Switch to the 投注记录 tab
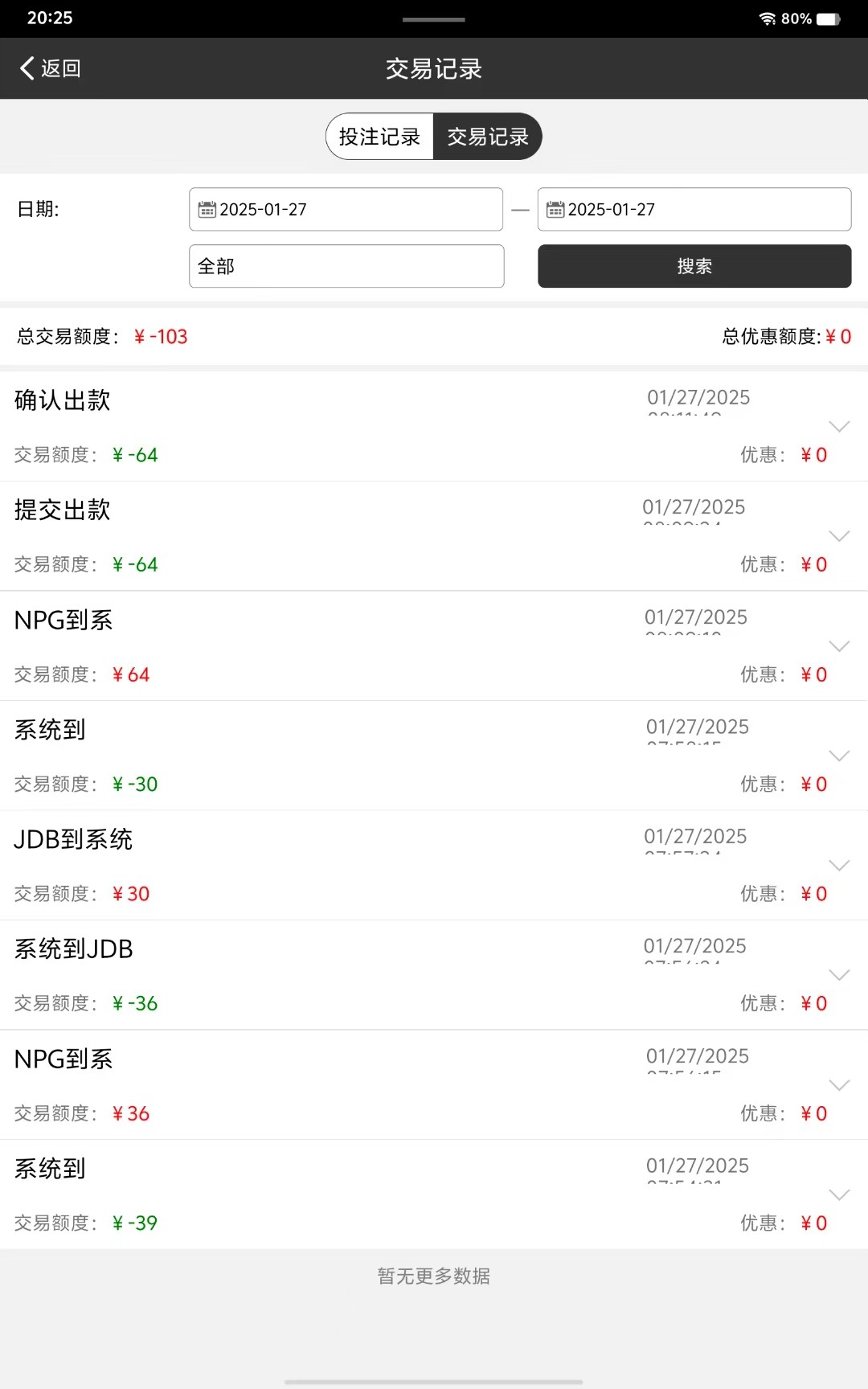The image size is (868, 1389). point(379,137)
